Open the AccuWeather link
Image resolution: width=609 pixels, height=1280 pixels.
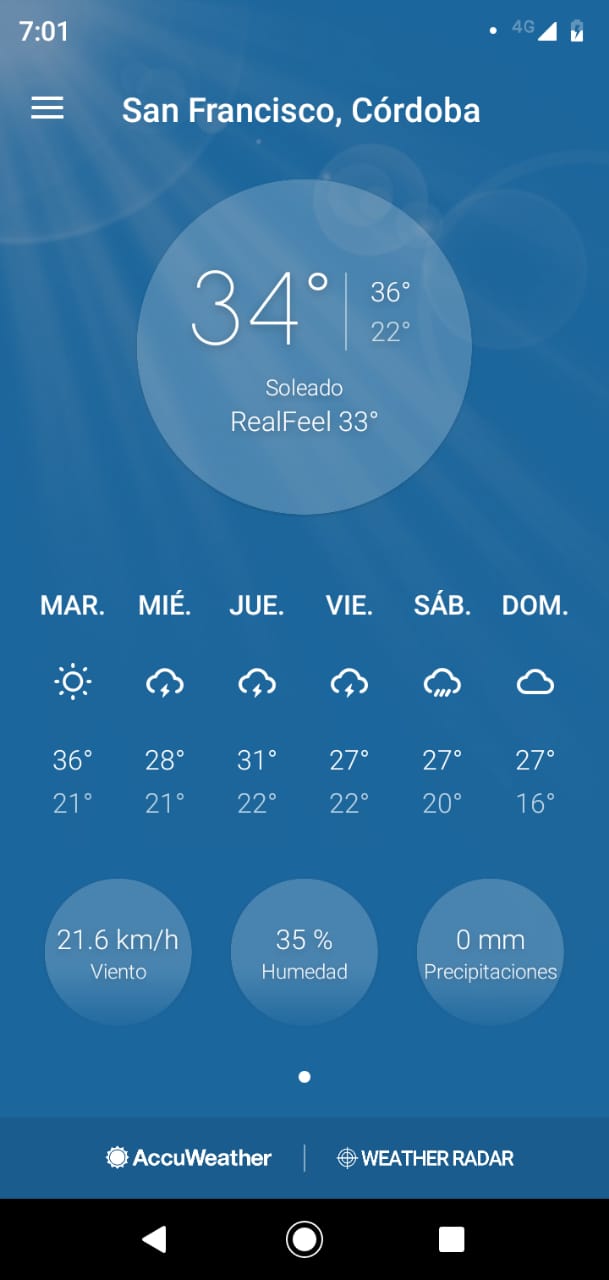click(x=189, y=1158)
